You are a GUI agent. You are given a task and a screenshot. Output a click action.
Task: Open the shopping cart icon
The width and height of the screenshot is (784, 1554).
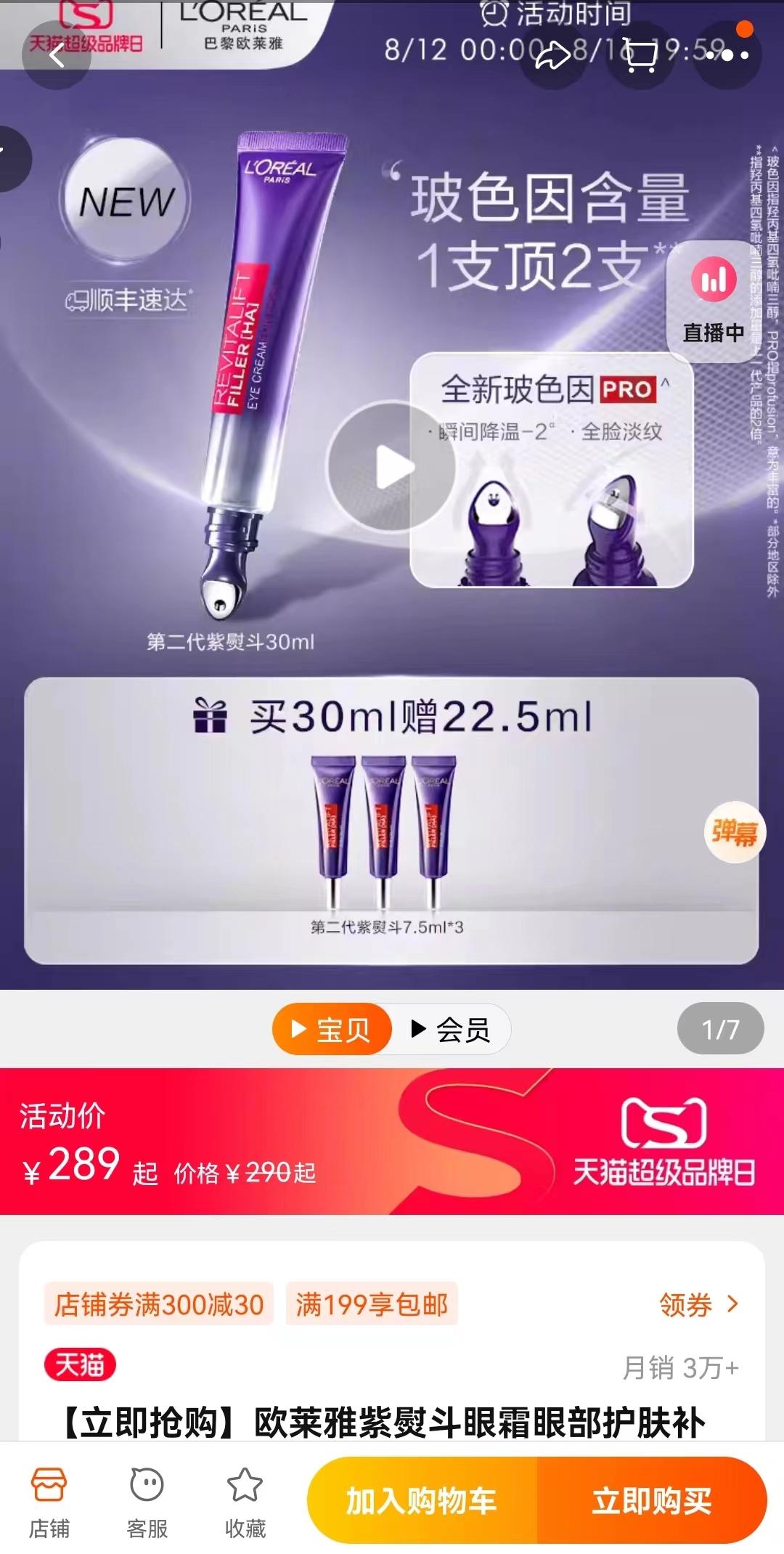[x=640, y=55]
